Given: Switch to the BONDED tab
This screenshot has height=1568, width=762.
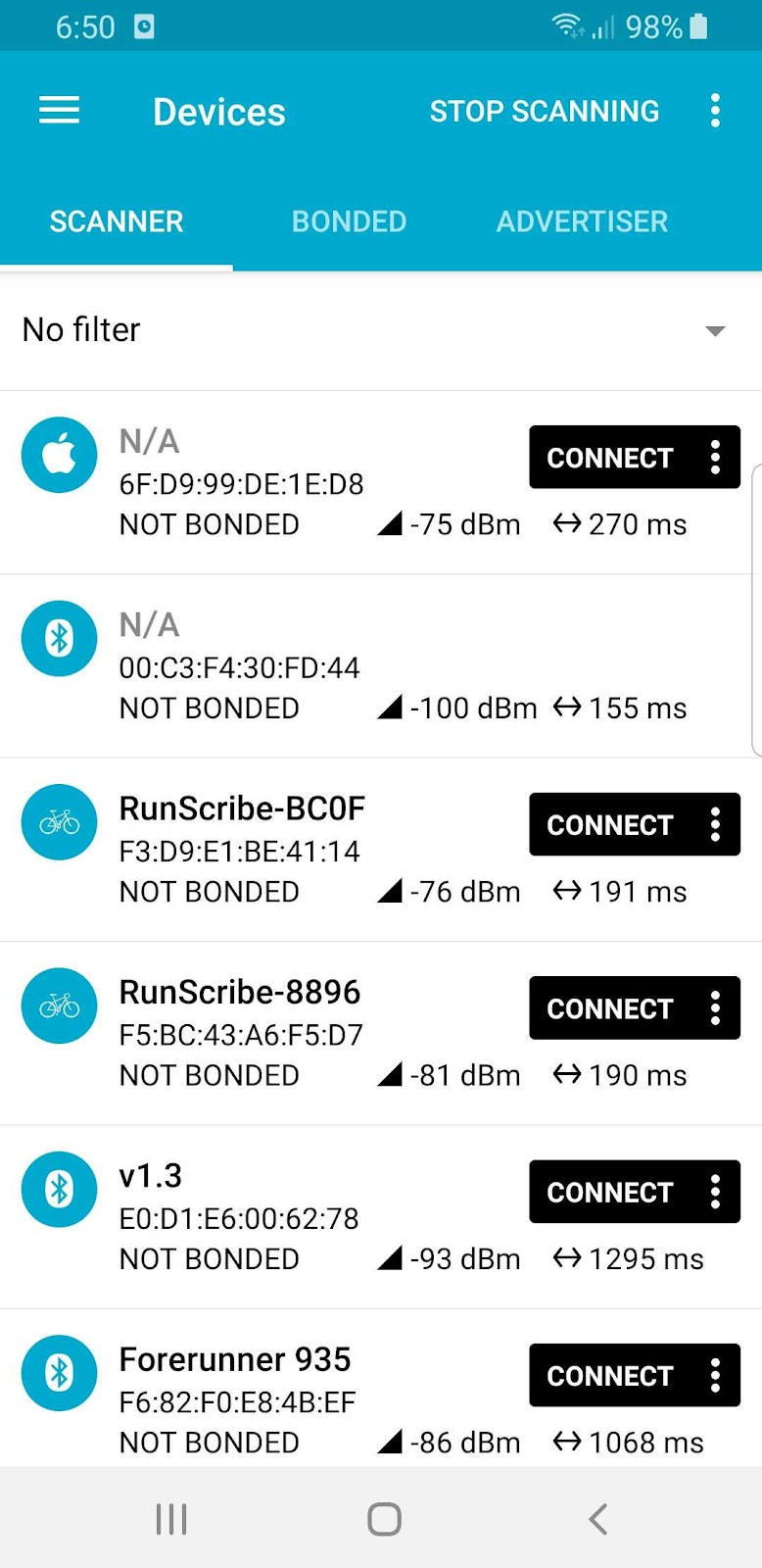Looking at the screenshot, I should (x=349, y=221).
